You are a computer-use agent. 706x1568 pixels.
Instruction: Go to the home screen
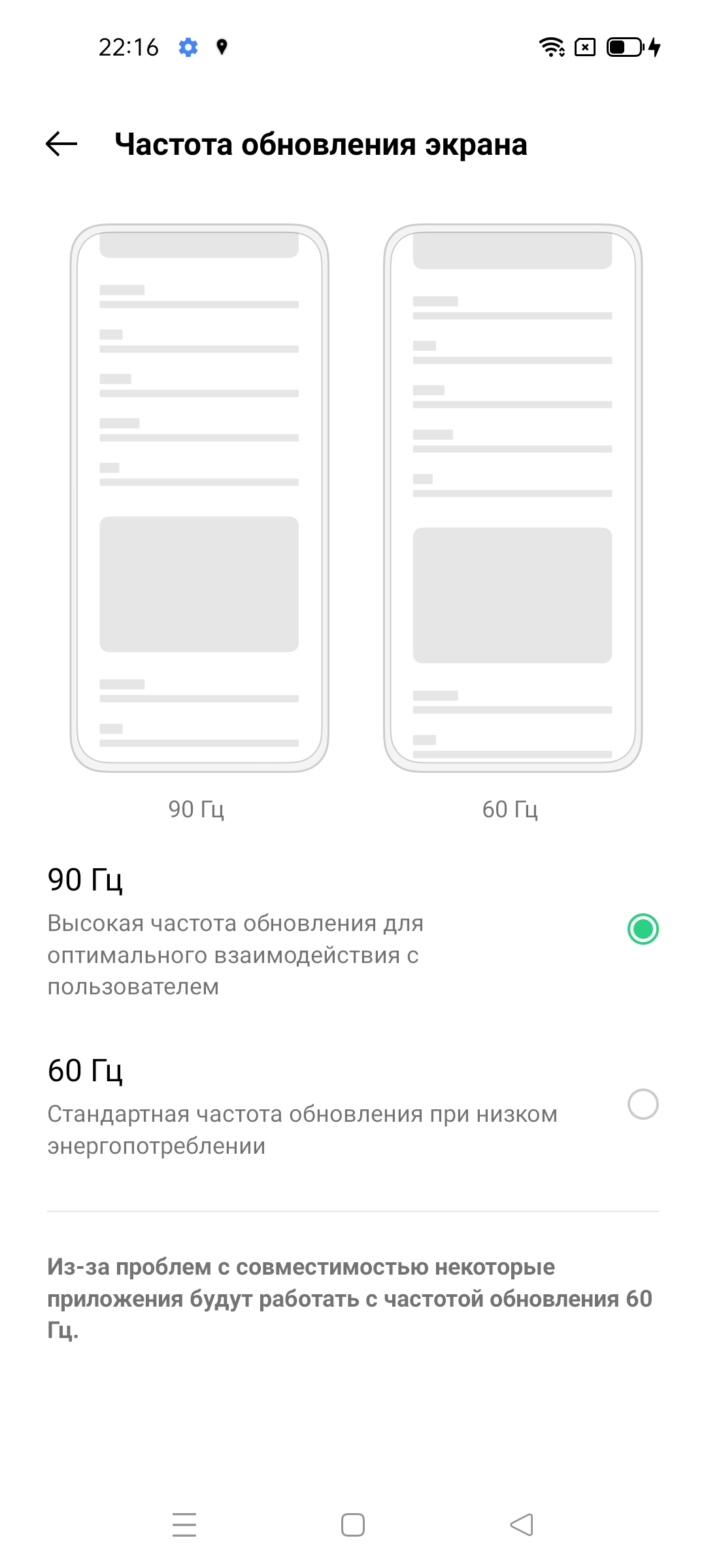[x=353, y=1525]
